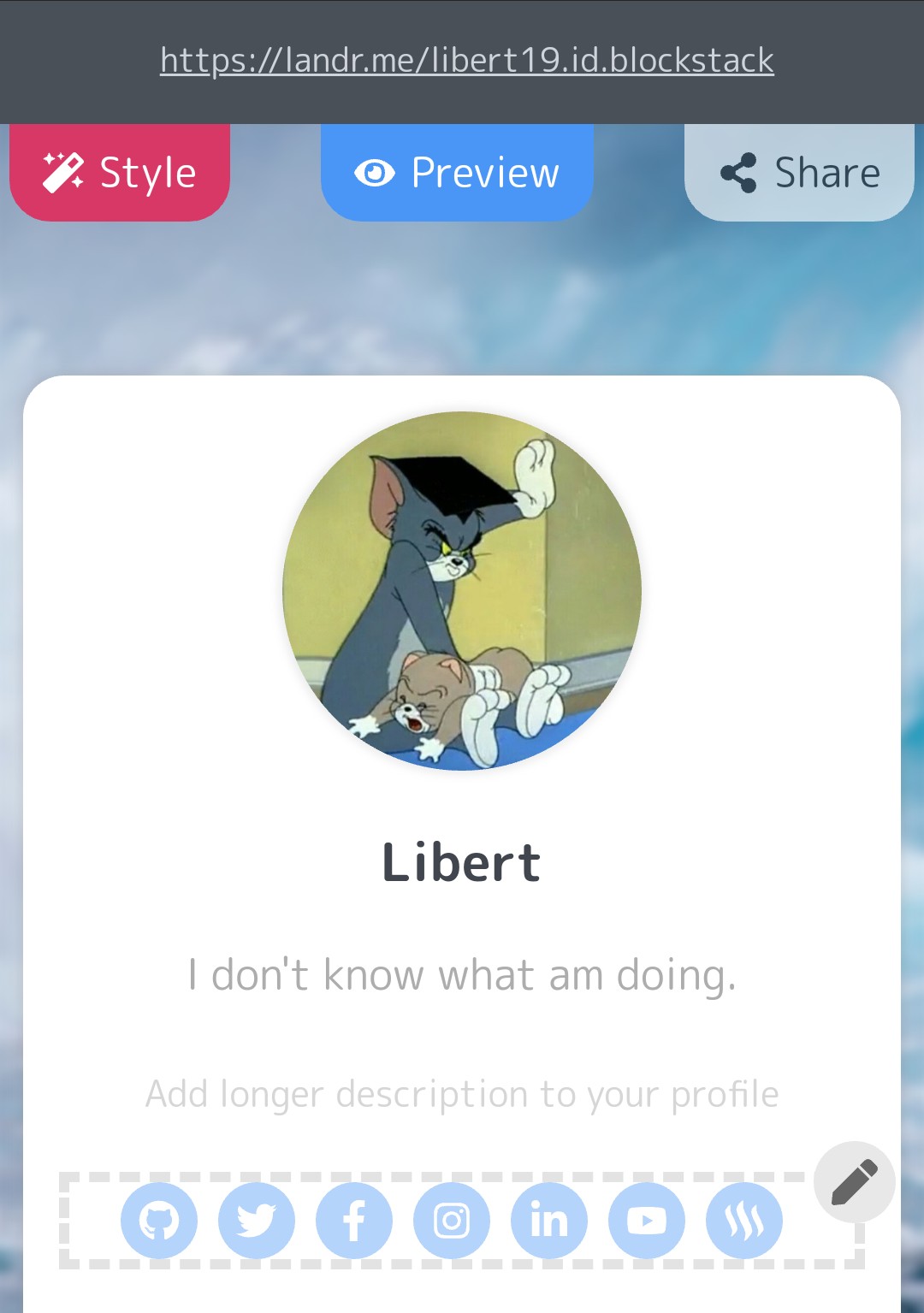The height and width of the screenshot is (1313, 924).
Task: Select the LinkedIn social icon
Action: (x=549, y=1221)
